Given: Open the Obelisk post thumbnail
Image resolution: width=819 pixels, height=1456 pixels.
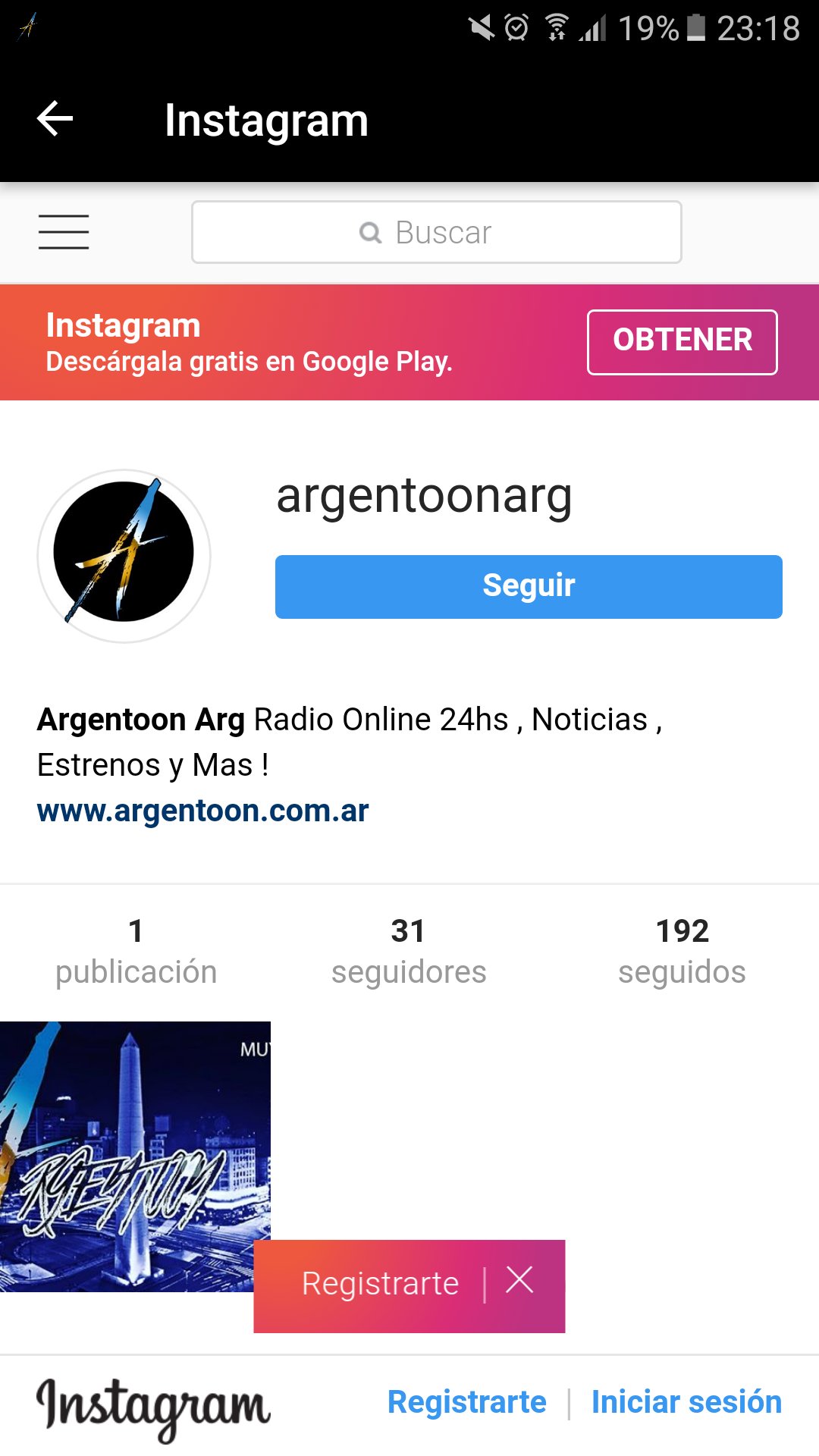Looking at the screenshot, I should (135, 1156).
